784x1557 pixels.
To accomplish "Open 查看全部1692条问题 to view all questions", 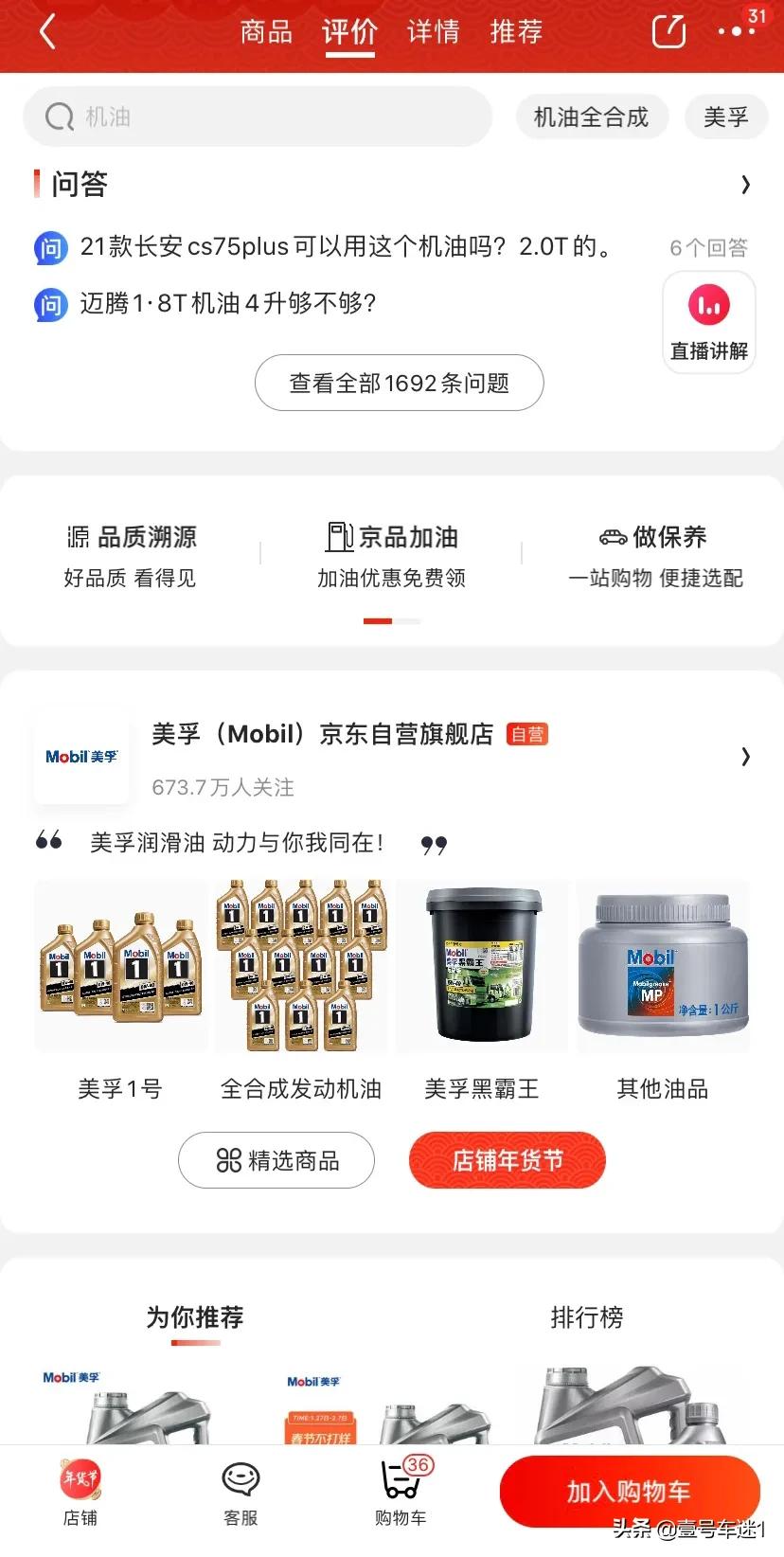I will pyautogui.click(x=399, y=383).
